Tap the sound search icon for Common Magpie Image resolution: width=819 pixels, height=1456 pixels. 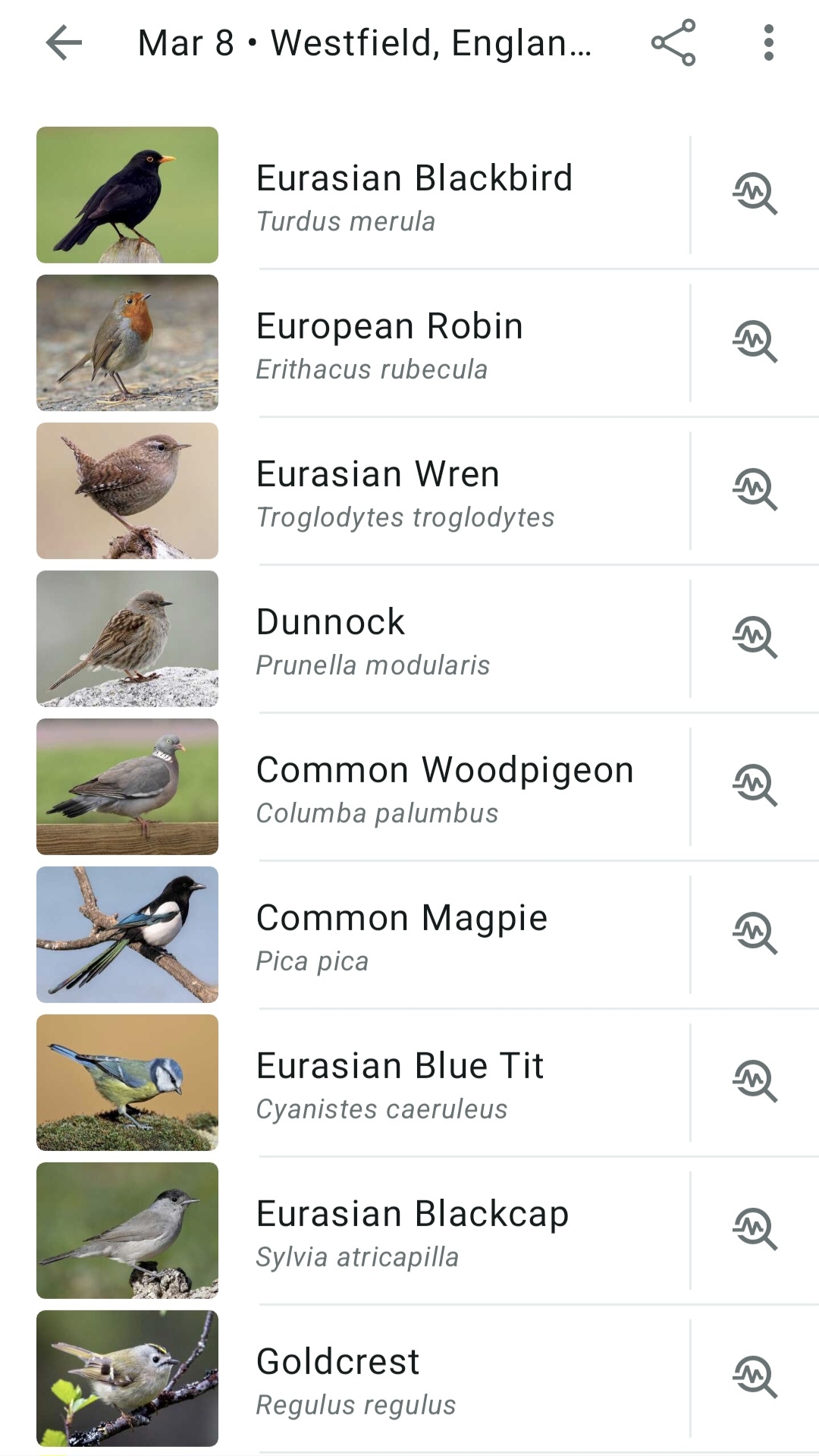(x=755, y=934)
